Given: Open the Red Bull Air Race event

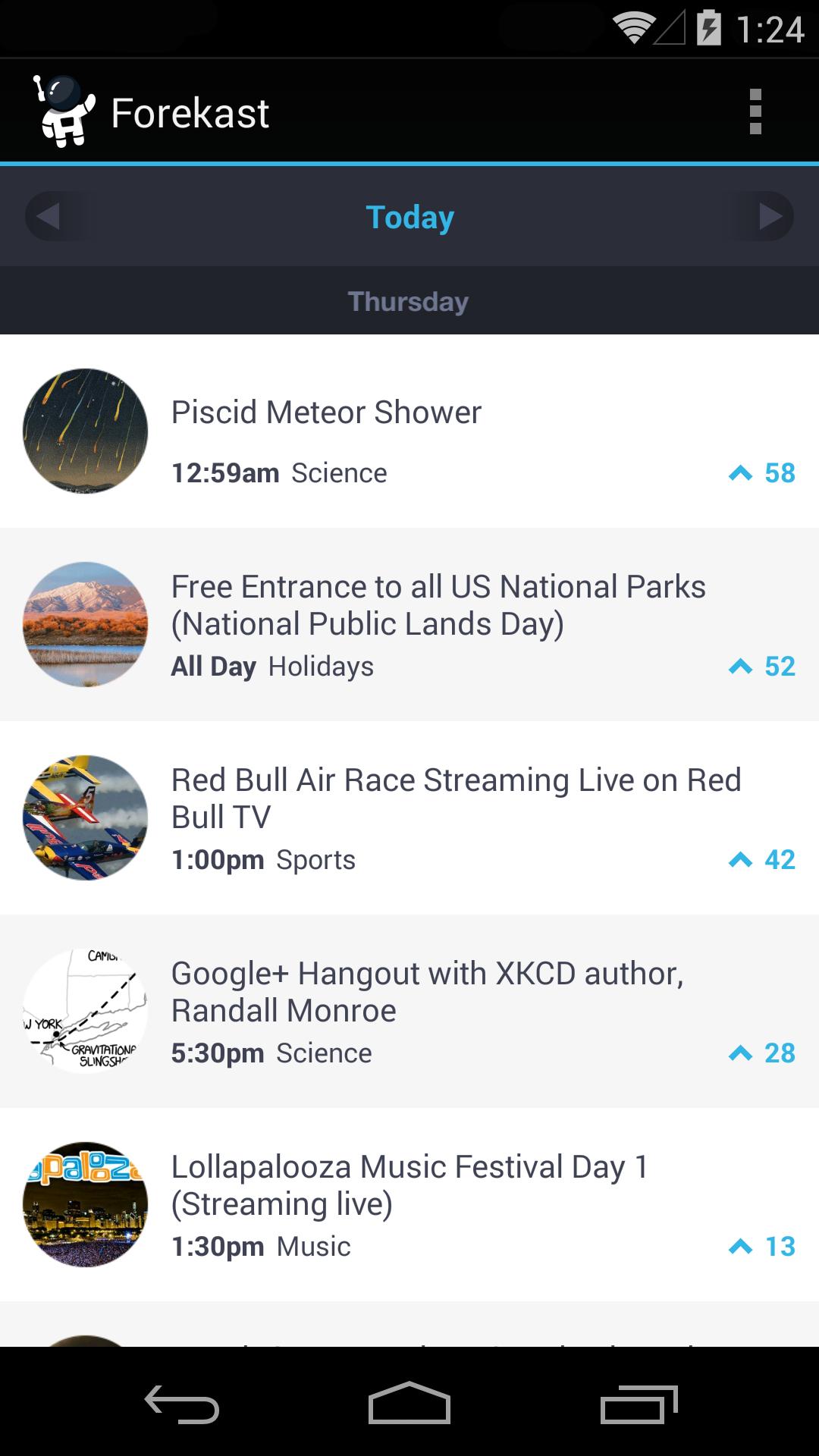Looking at the screenshot, I should click(455, 799).
